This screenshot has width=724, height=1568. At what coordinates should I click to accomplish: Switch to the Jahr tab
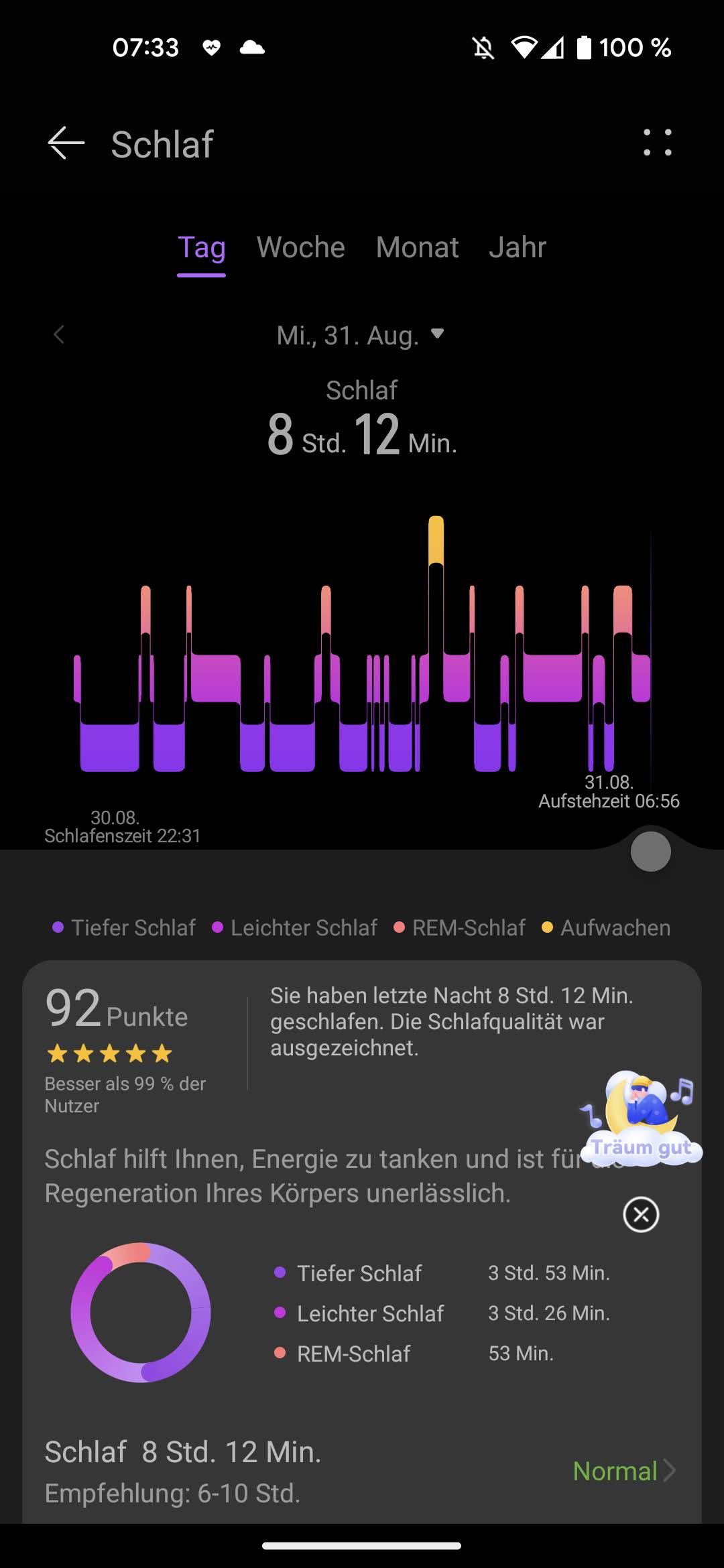(517, 248)
